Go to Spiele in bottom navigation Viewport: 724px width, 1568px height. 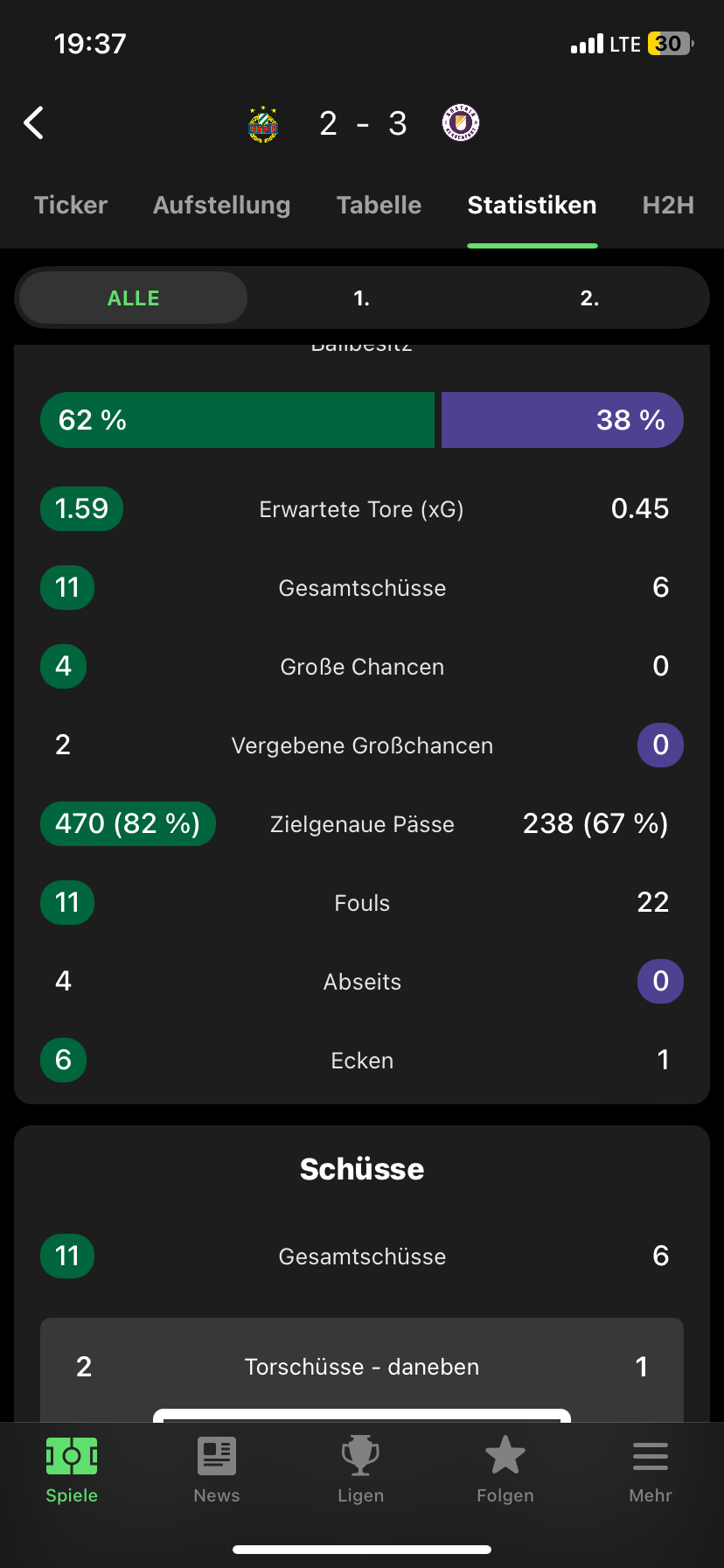point(72,1471)
